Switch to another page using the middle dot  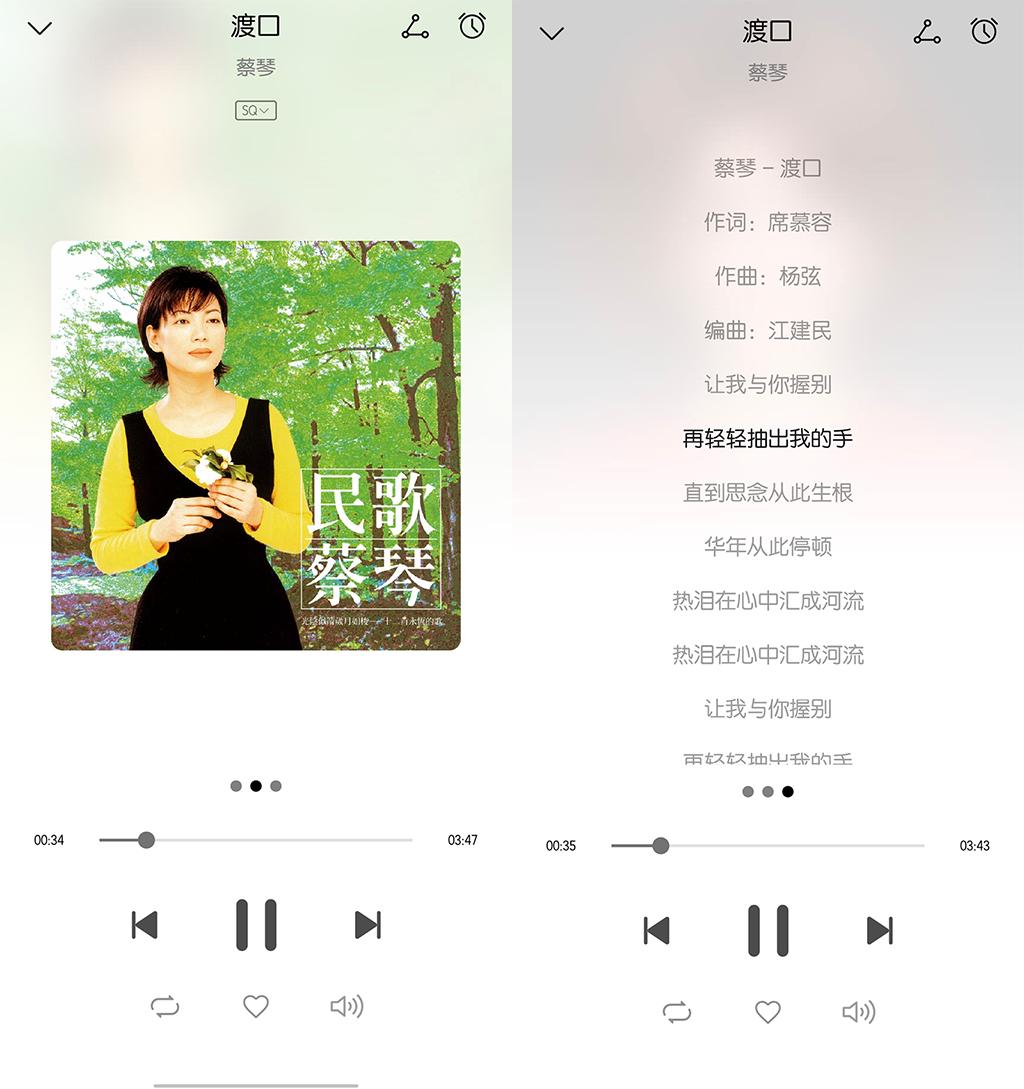coord(255,786)
